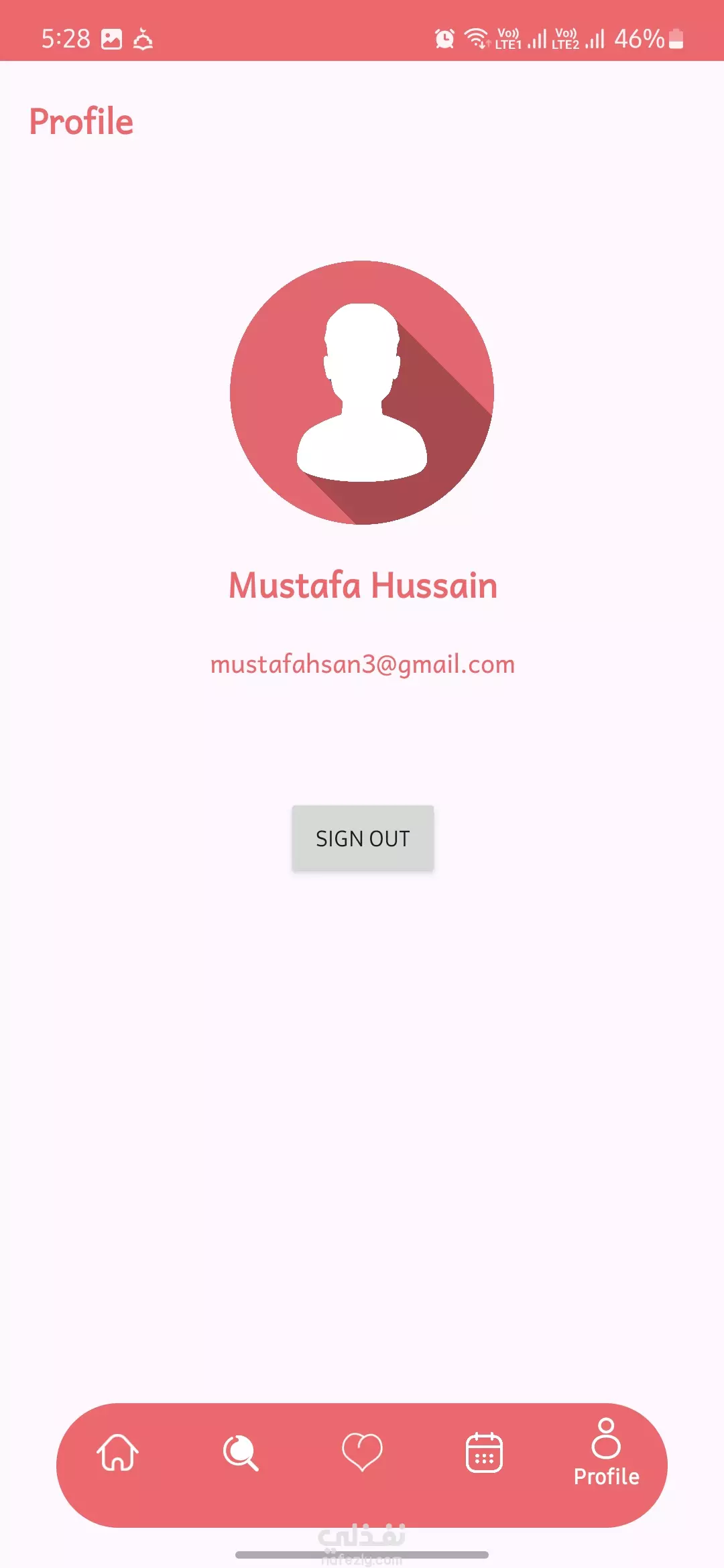Select the Profile tab

tap(606, 1452)
